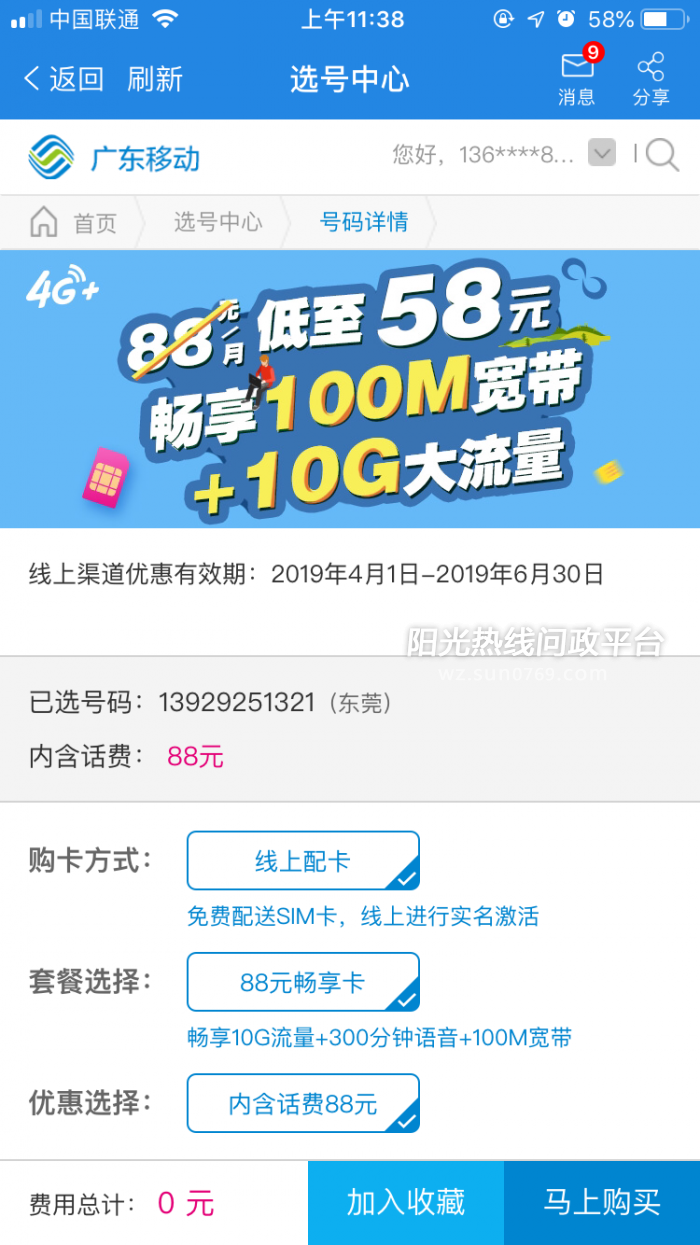Open 选号中心 in the breadcrumb
This screenshot has width=700, height=1245.
point(217,222)
